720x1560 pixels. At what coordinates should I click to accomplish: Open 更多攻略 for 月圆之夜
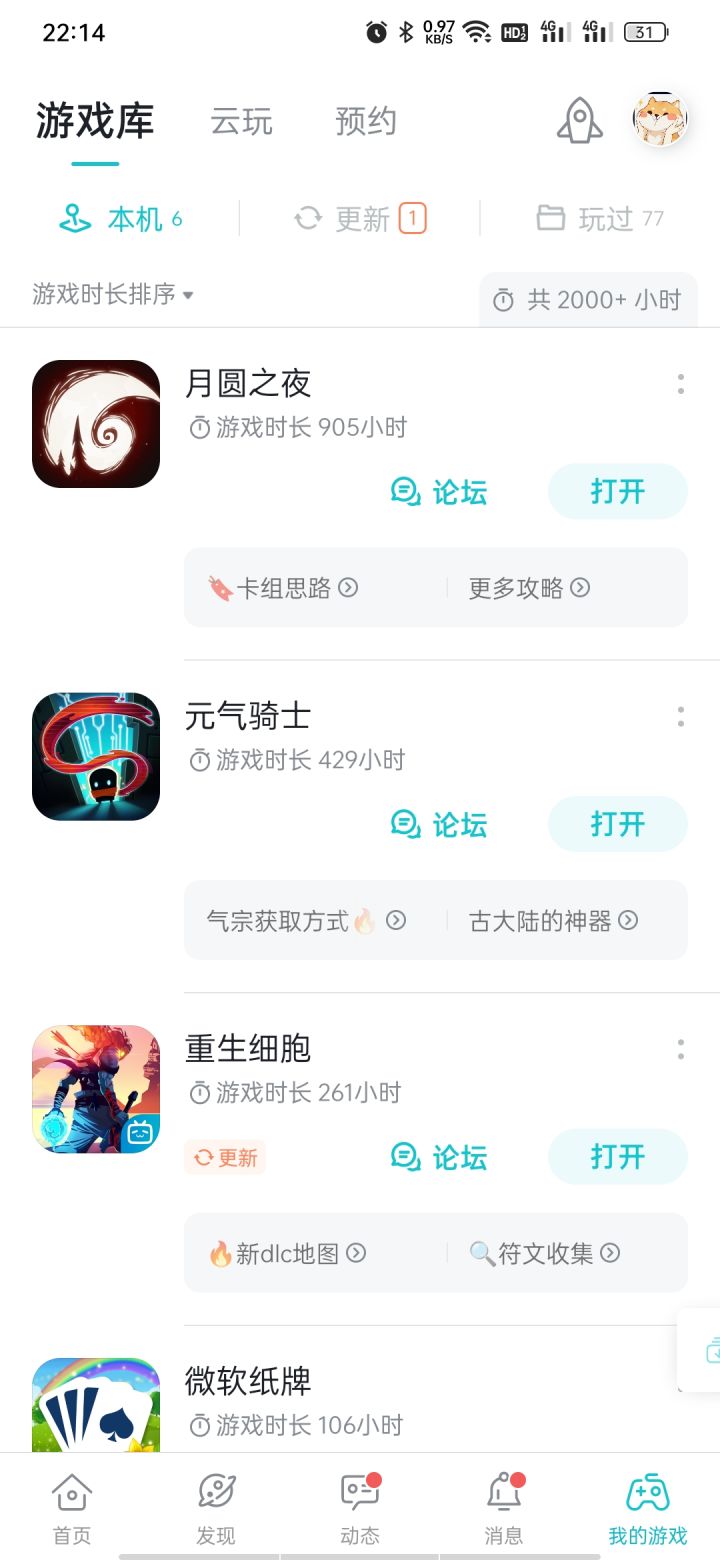point(529,588)
